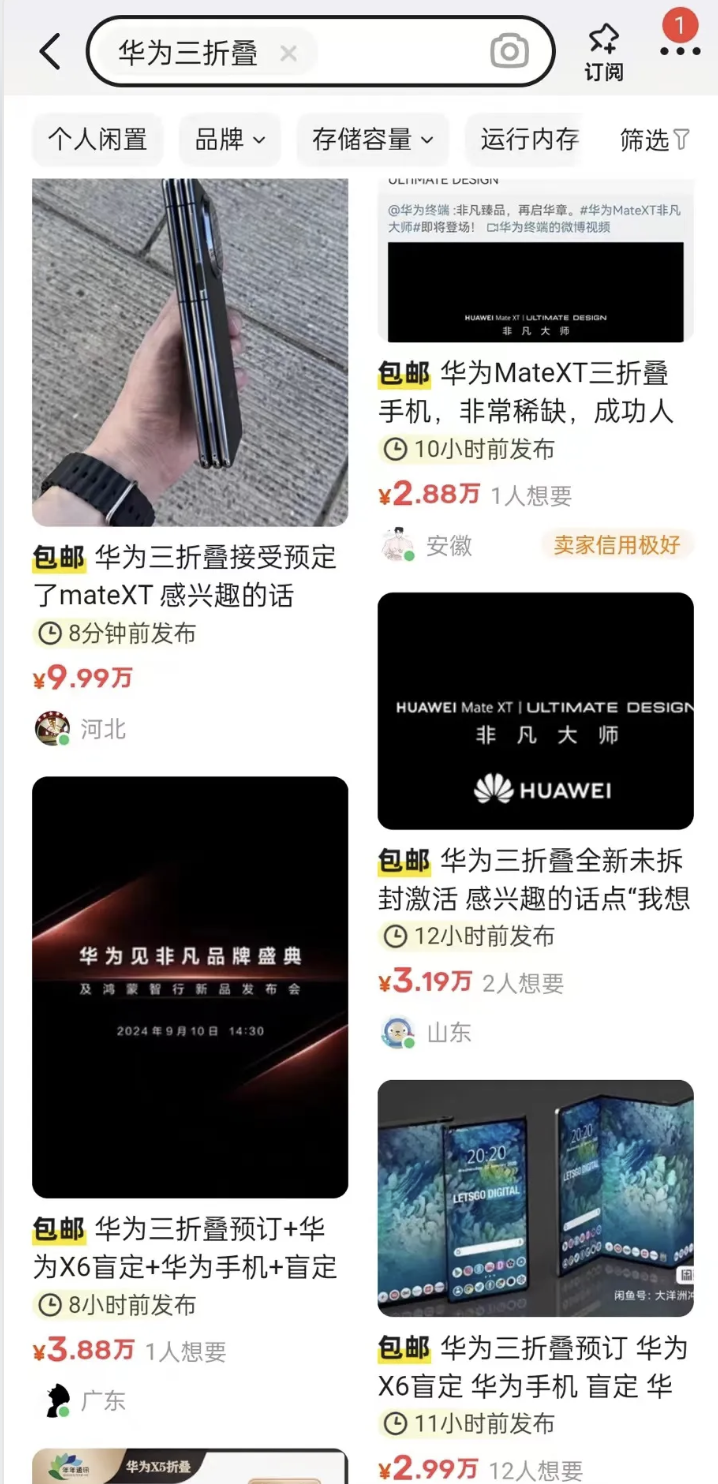Open camera image search
This screenshot has height=1484, width=718.
(x=509, y=52)
